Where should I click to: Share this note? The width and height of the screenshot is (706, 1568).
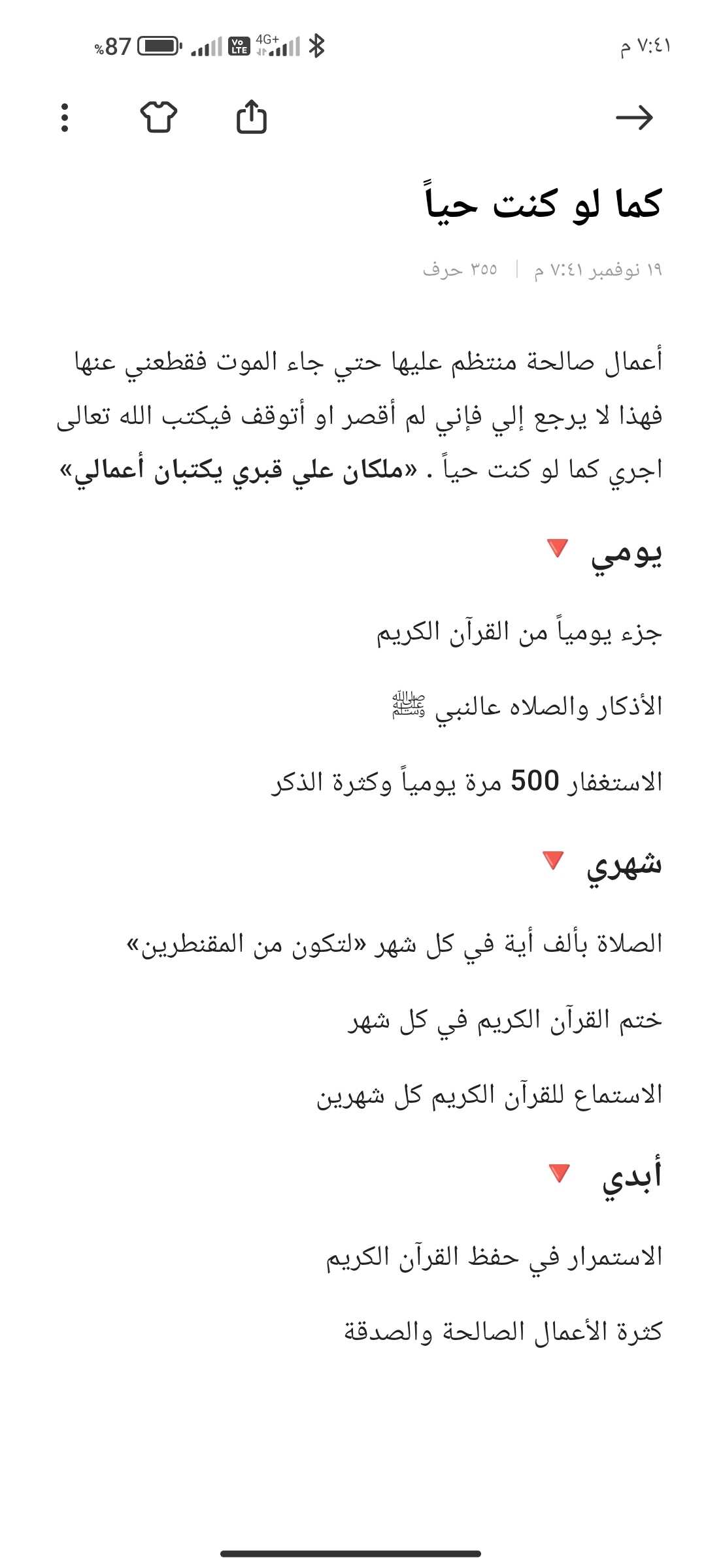click(x=252, y=118)
